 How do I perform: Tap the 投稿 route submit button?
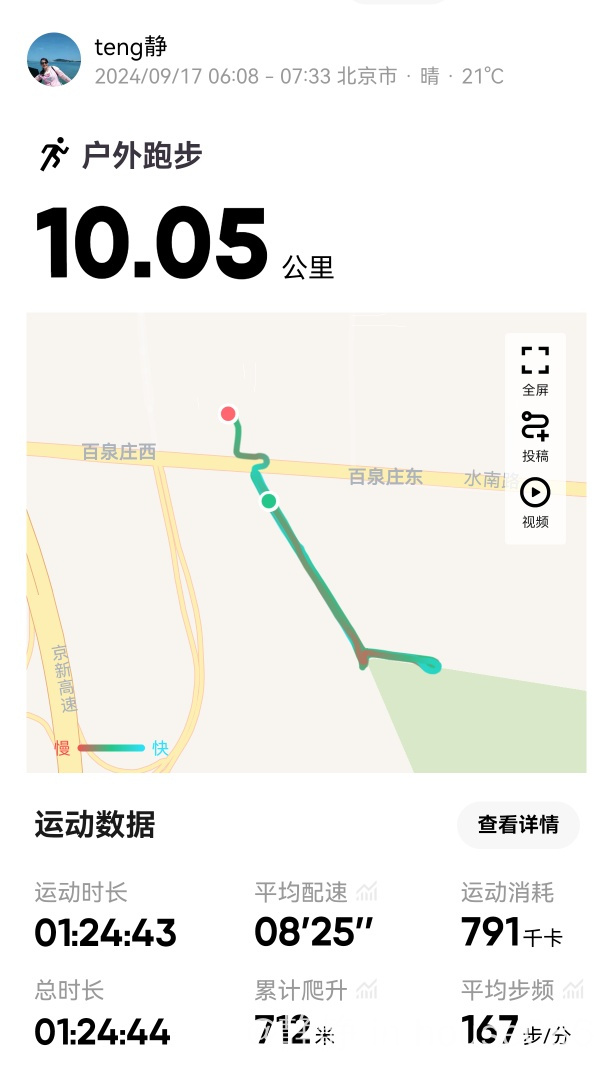pos(535,436)
